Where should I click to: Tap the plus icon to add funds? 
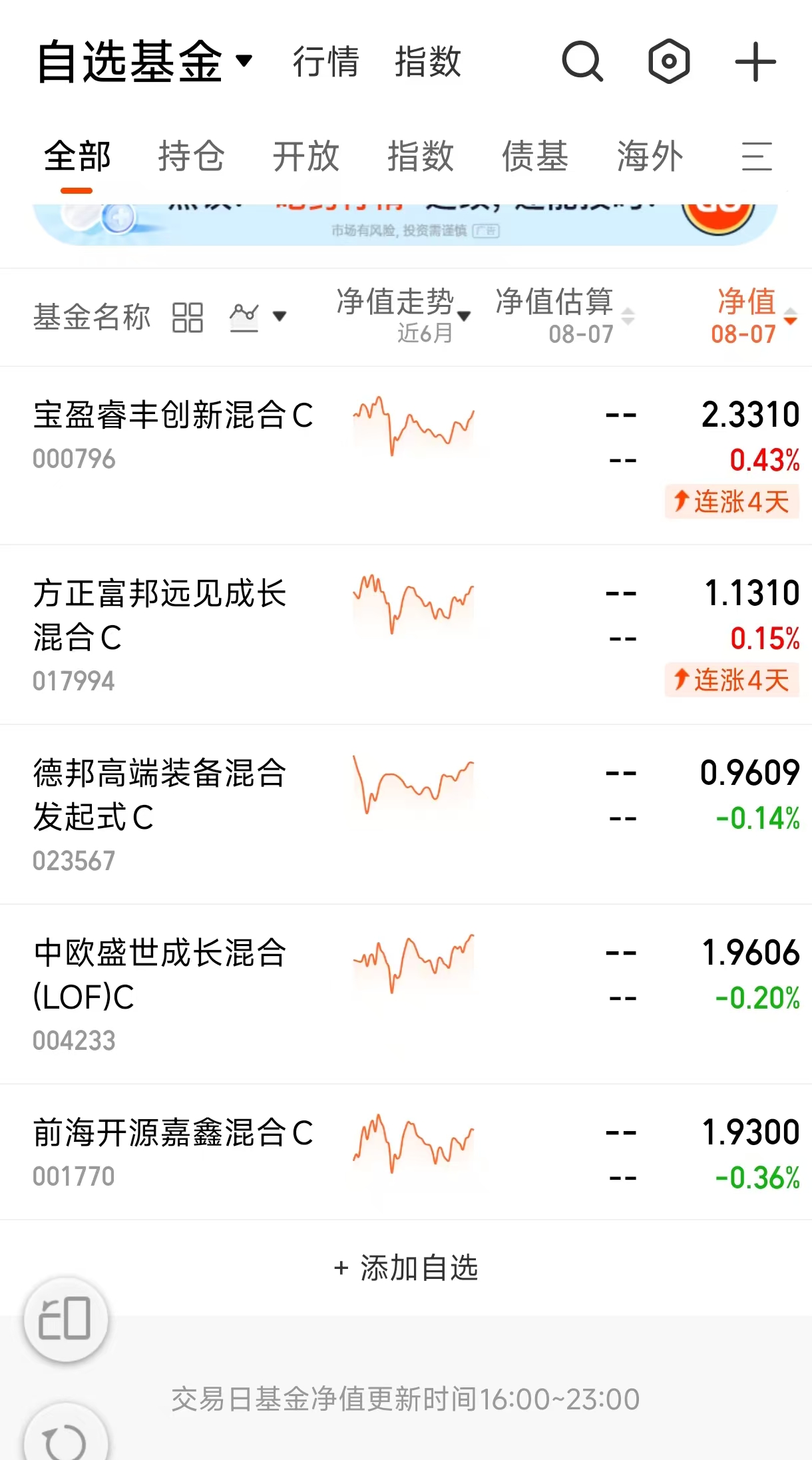[x=755, y=62]
